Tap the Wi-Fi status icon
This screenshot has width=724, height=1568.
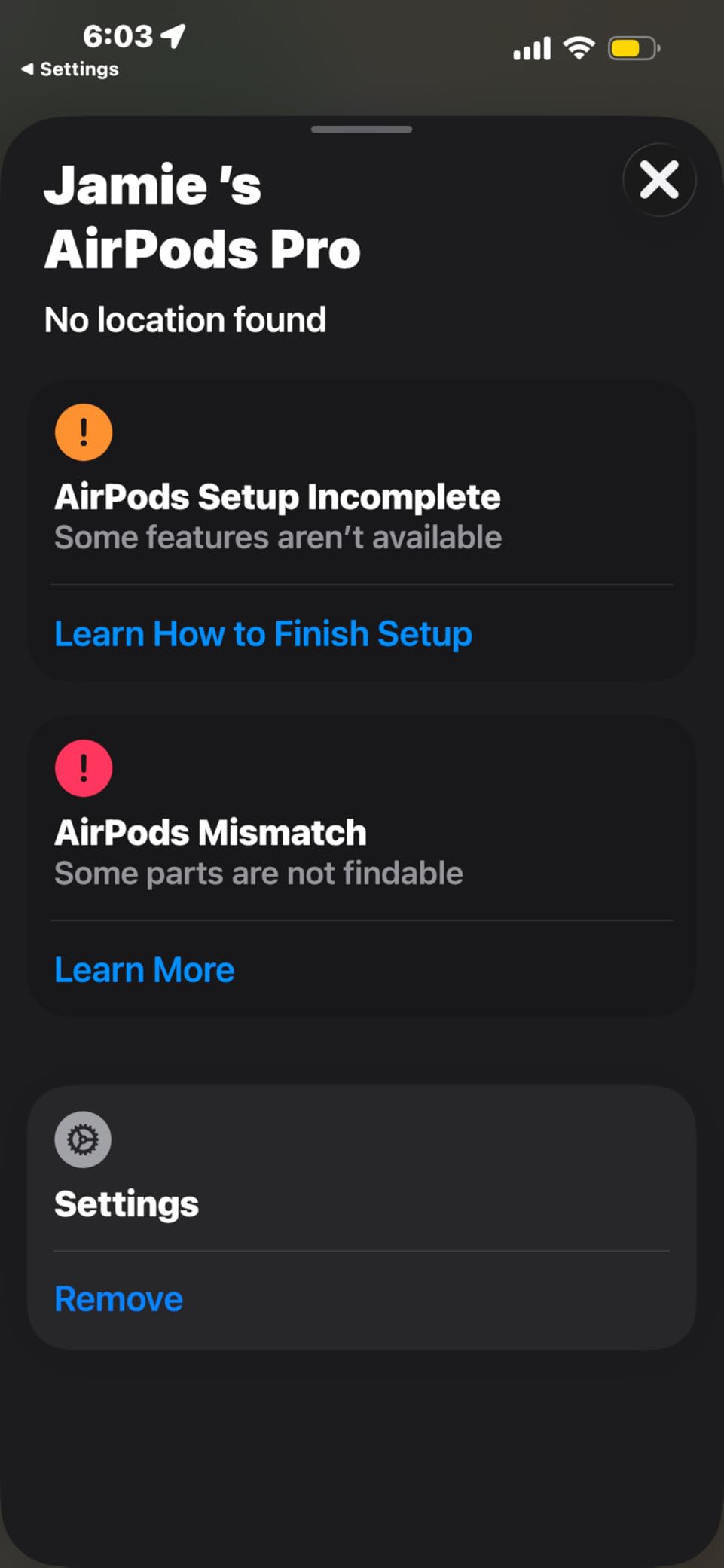[576, 47]
